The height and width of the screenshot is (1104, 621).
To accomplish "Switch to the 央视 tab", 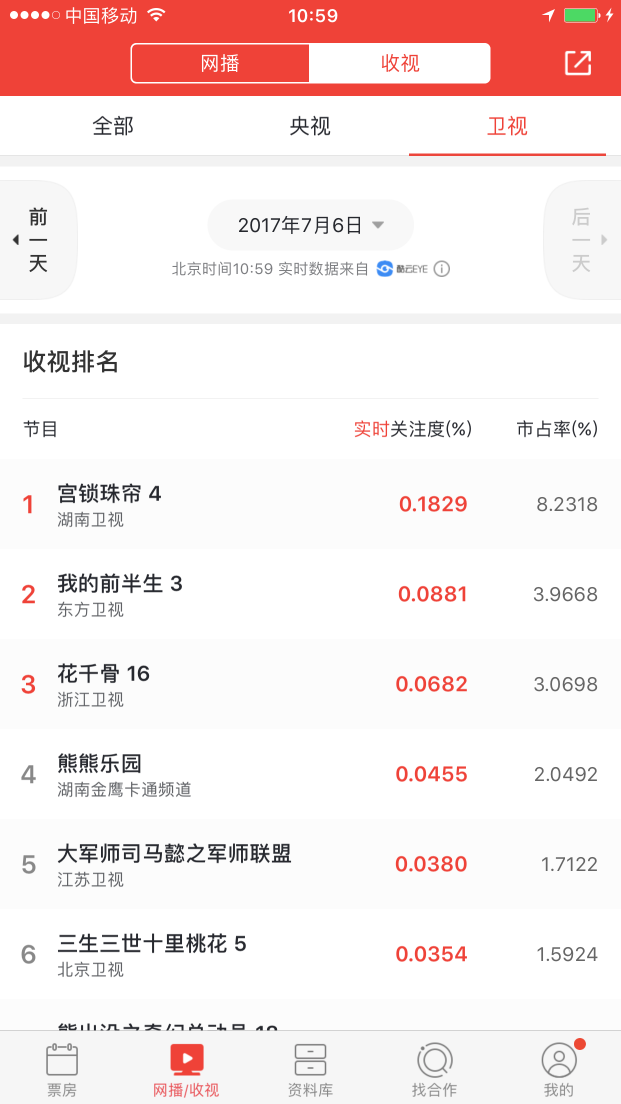I will tap(310, 127).
